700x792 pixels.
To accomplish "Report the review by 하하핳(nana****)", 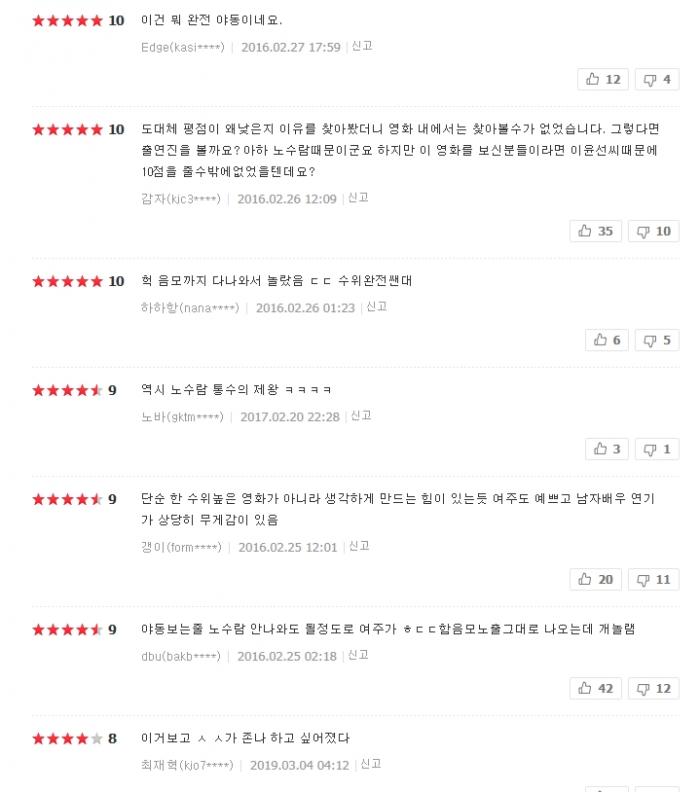I will pos(376,307).
